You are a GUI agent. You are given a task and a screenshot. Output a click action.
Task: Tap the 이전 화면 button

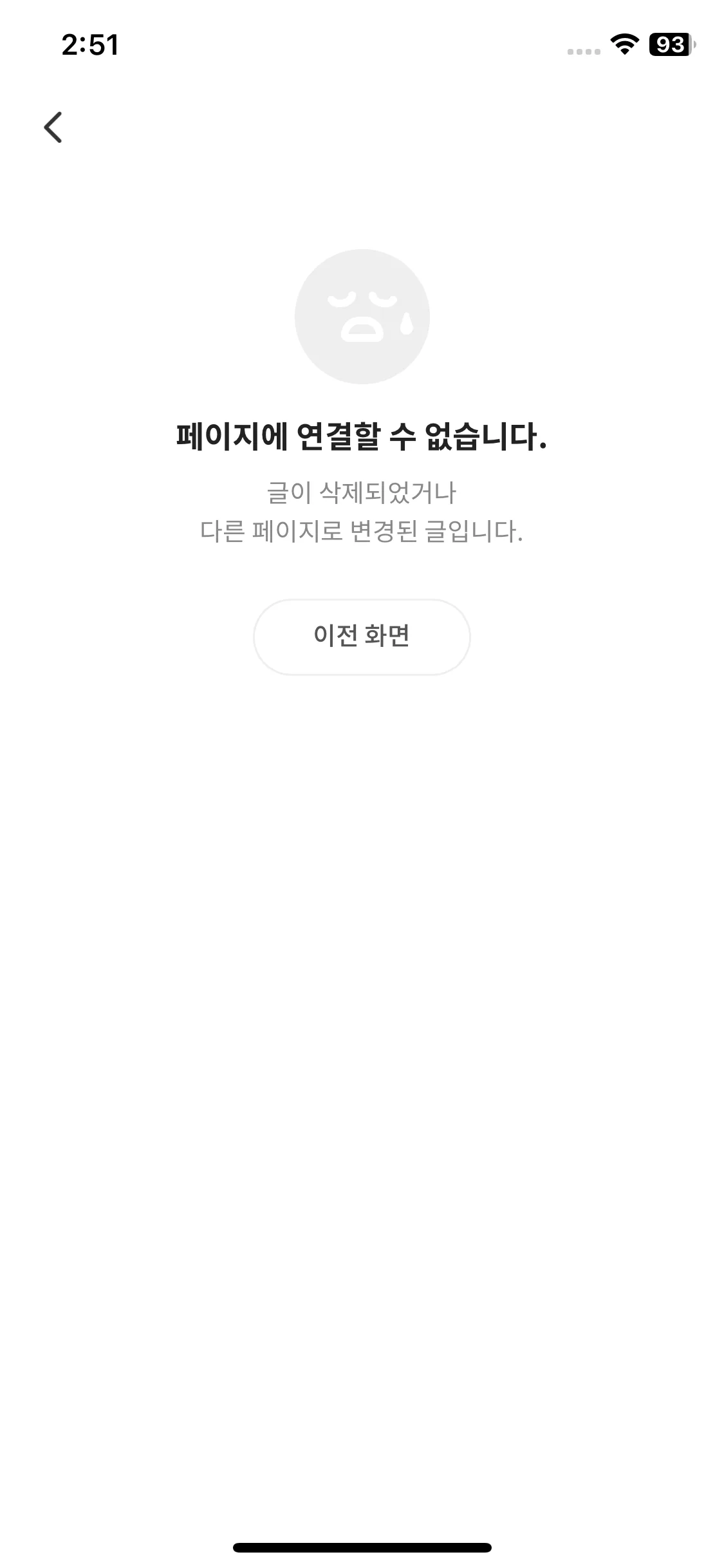pyautogui.click(x=362, y=637)
